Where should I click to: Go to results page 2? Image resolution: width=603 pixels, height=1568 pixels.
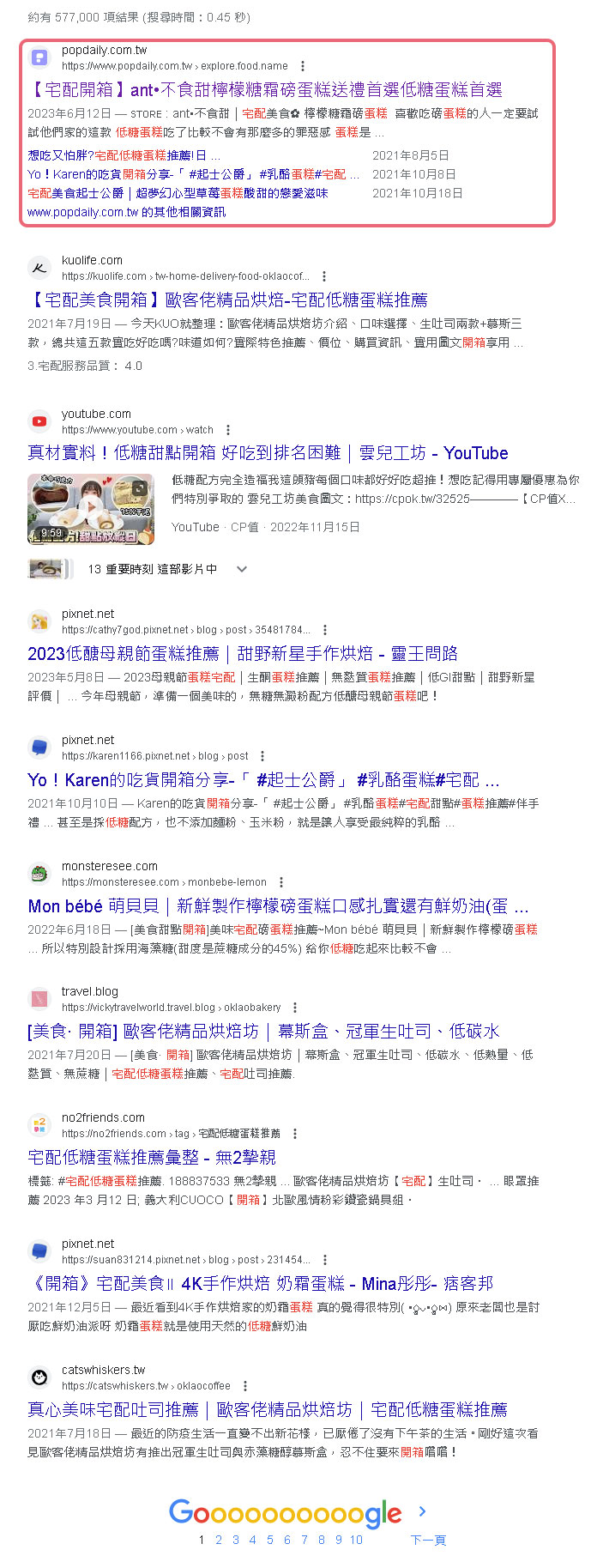[219, 1540]
